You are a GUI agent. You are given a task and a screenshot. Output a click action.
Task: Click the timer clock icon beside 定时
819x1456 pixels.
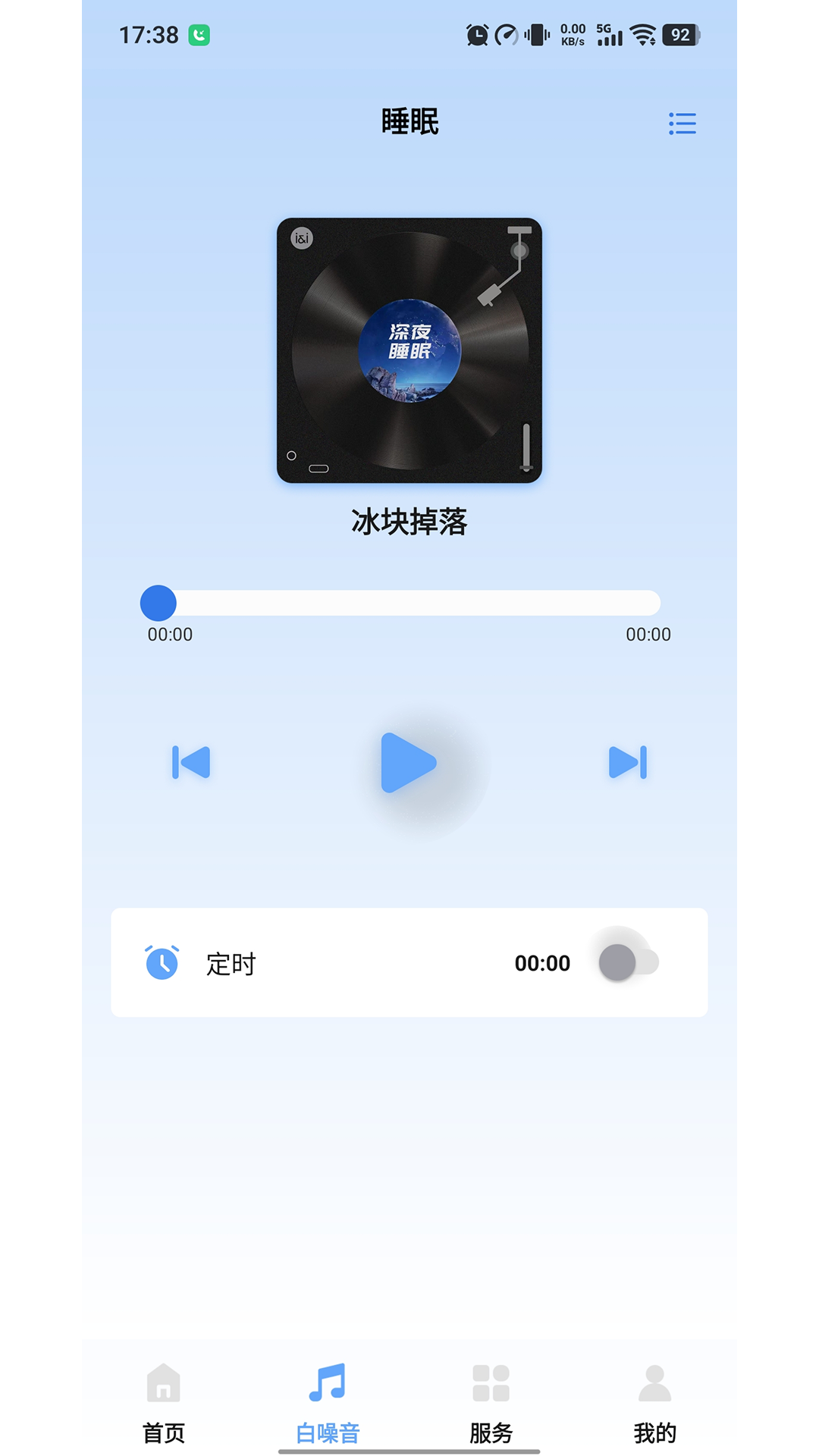[161, 962]
